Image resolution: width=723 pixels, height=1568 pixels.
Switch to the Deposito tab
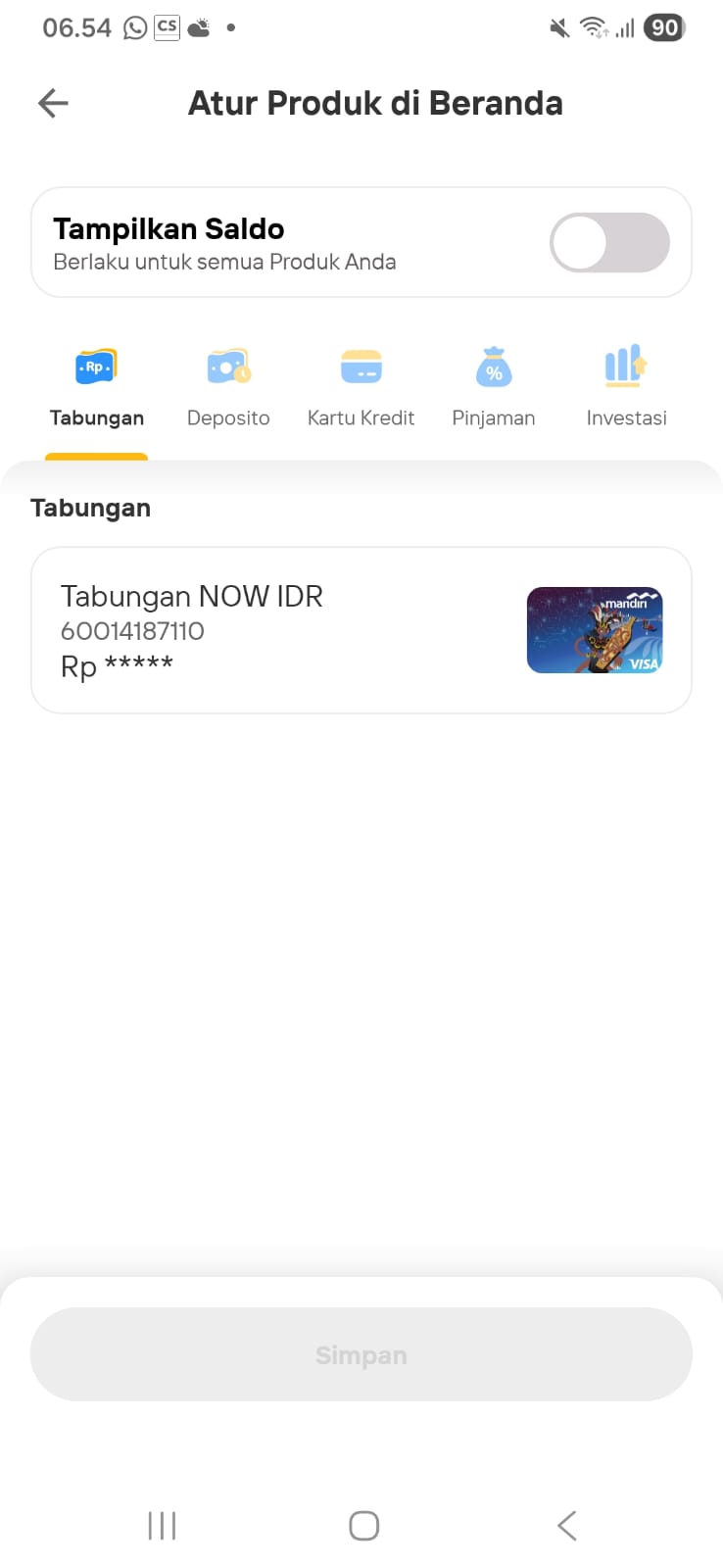point(228,388)
